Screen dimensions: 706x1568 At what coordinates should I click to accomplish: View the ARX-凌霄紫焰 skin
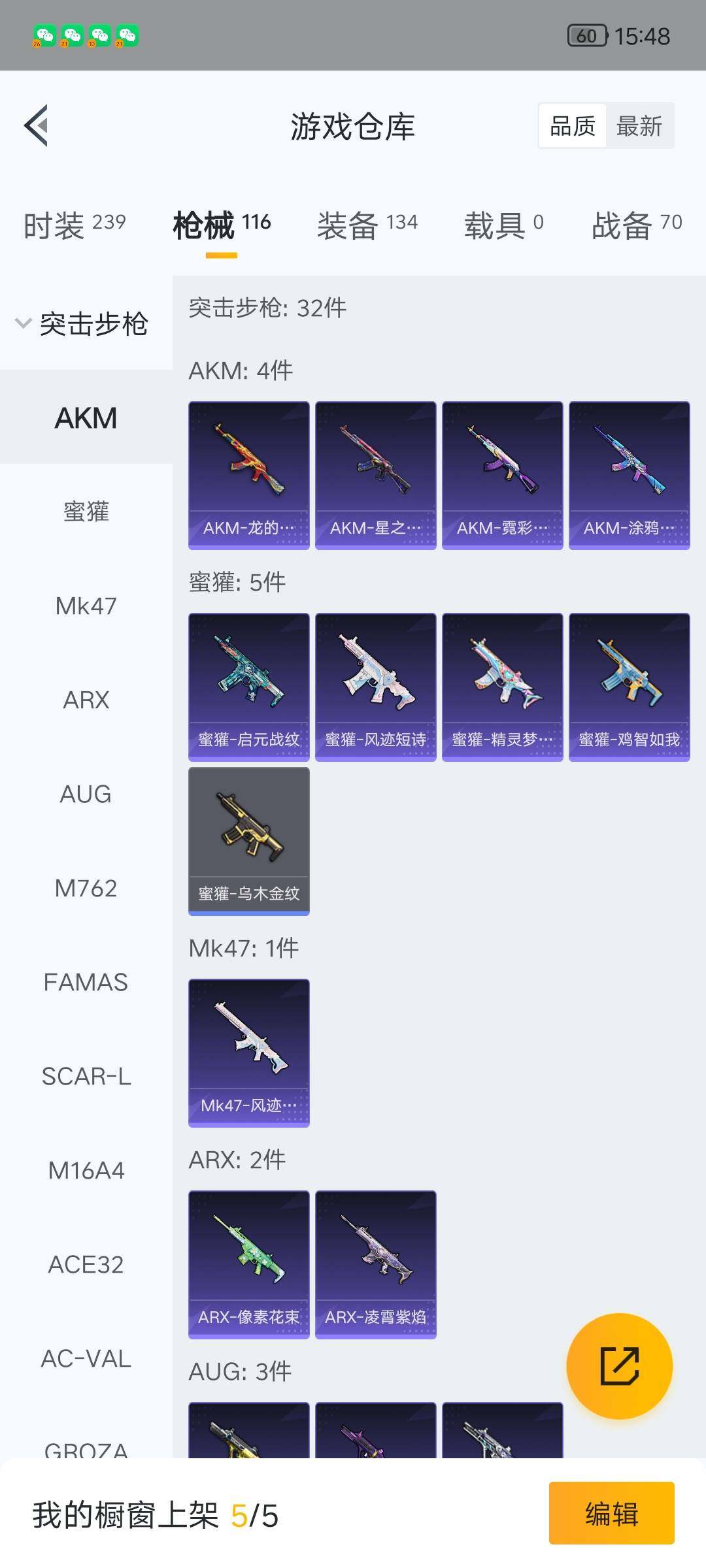tap(375, 1264)
